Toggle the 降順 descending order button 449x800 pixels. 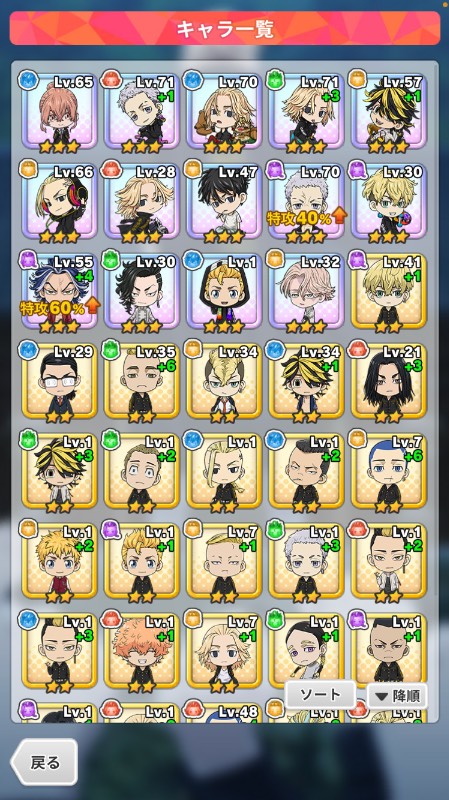tap(397, 696)
